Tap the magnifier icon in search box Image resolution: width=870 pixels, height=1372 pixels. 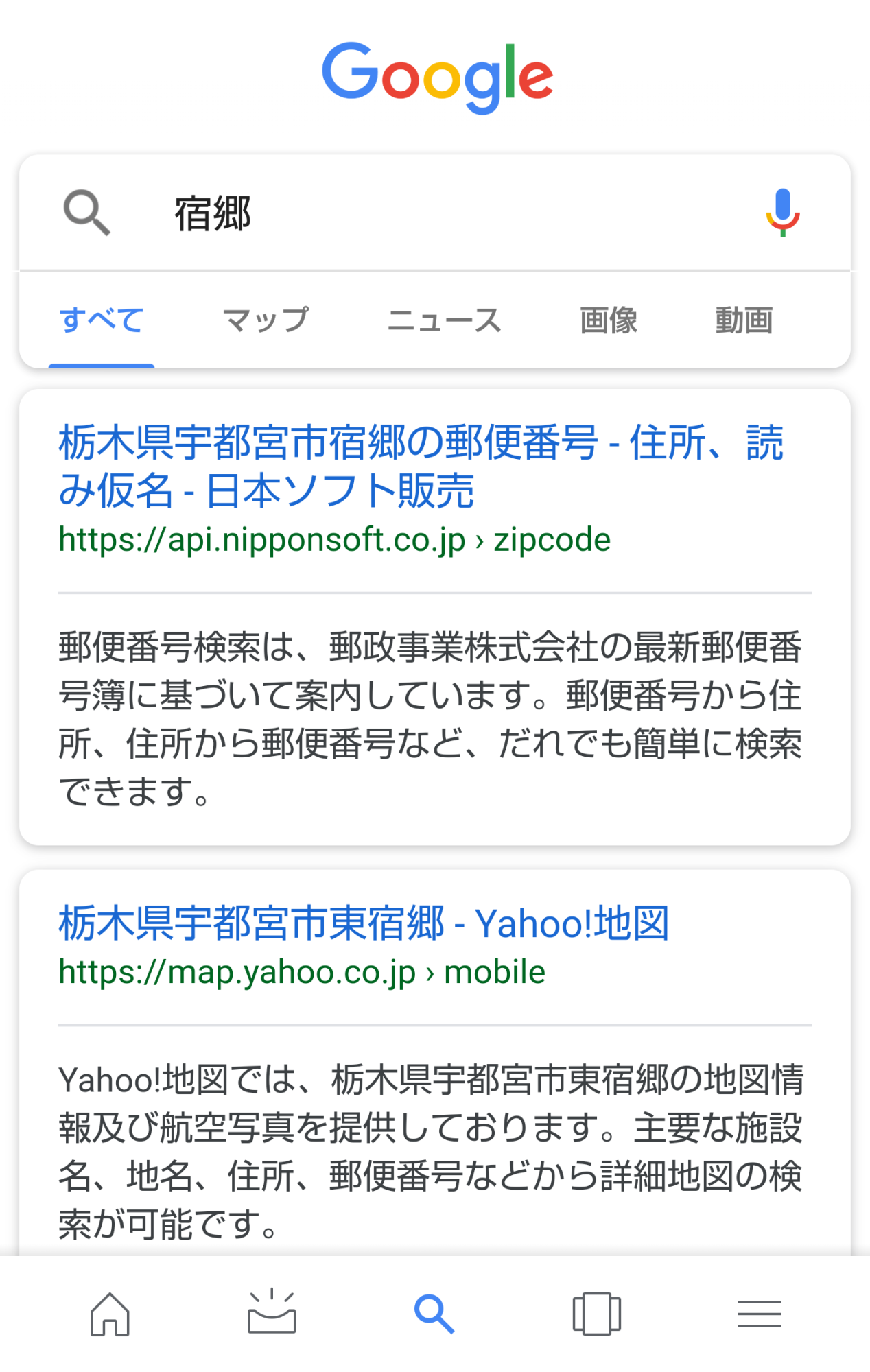pyautogui.click(x=87, y=213)
